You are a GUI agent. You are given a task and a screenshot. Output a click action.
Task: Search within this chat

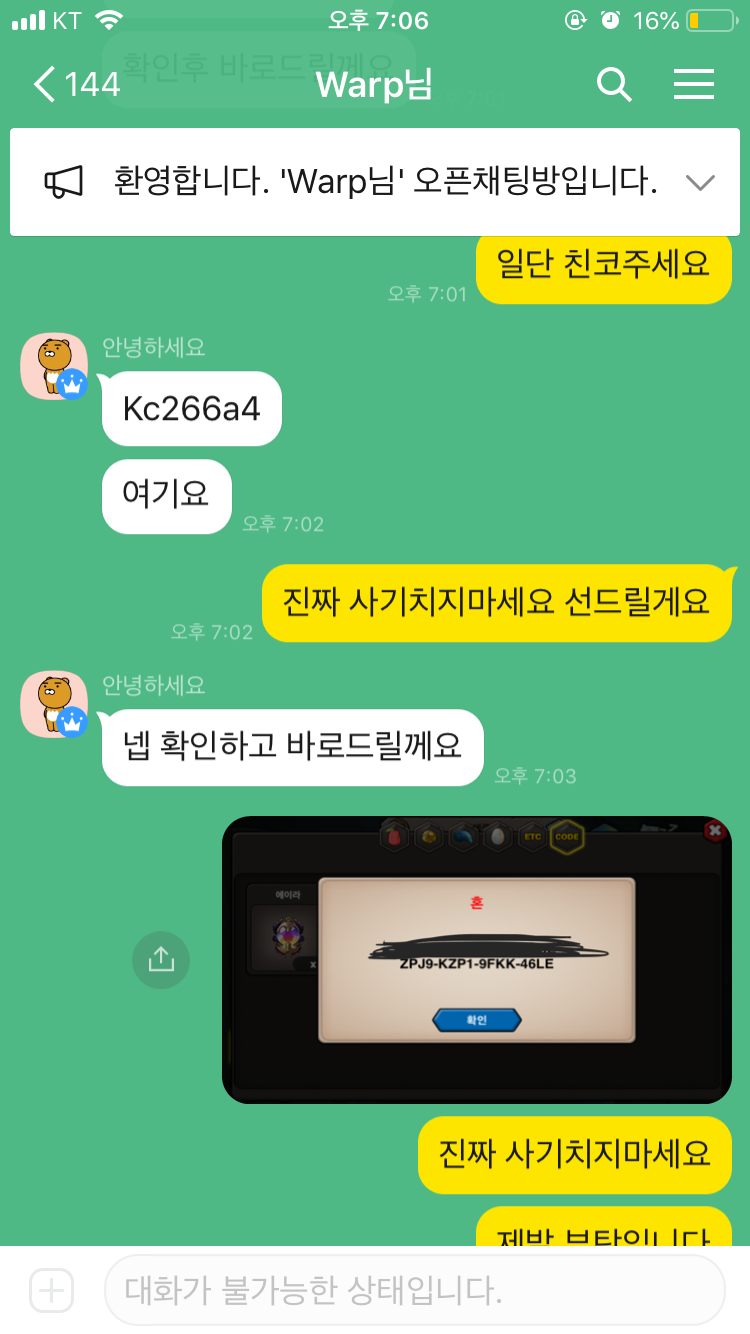(x=614, y=84)
